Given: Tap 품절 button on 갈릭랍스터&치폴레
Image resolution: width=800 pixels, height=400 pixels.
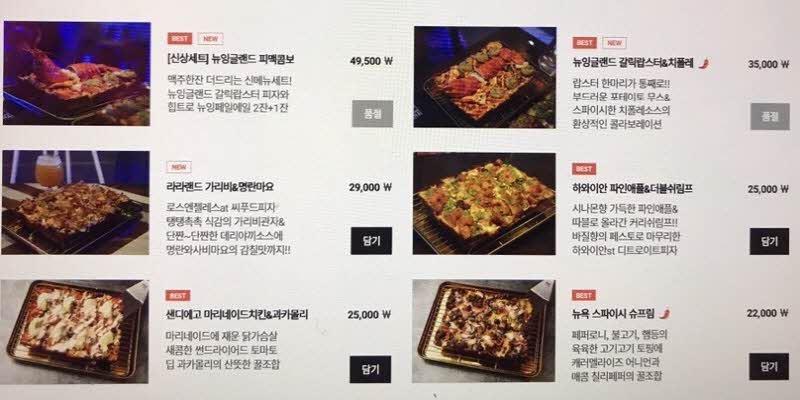Looking at the screenshot, I should tap(768, 116).
